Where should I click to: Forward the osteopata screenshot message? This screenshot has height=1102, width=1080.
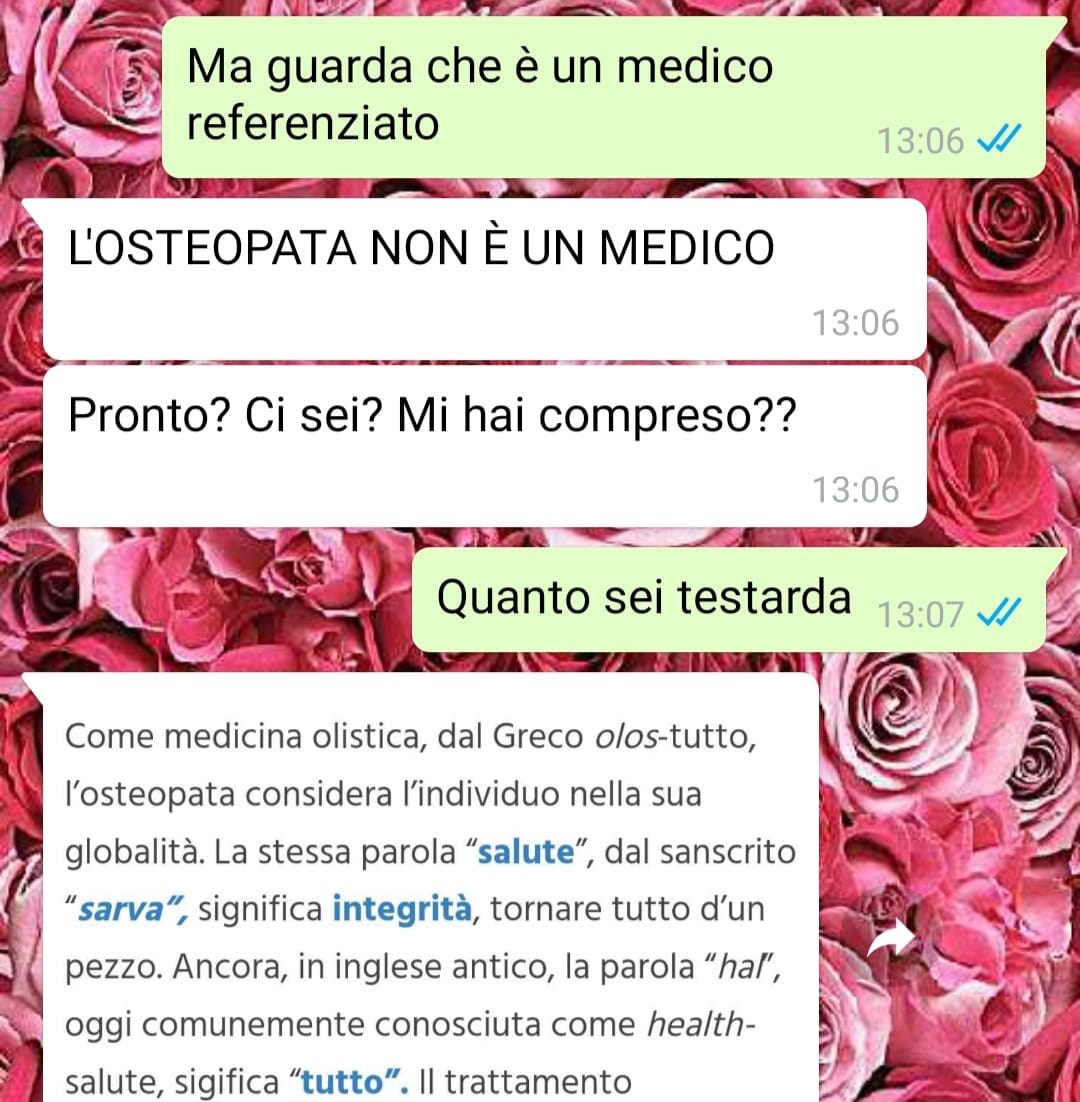(x=889, y=938)
